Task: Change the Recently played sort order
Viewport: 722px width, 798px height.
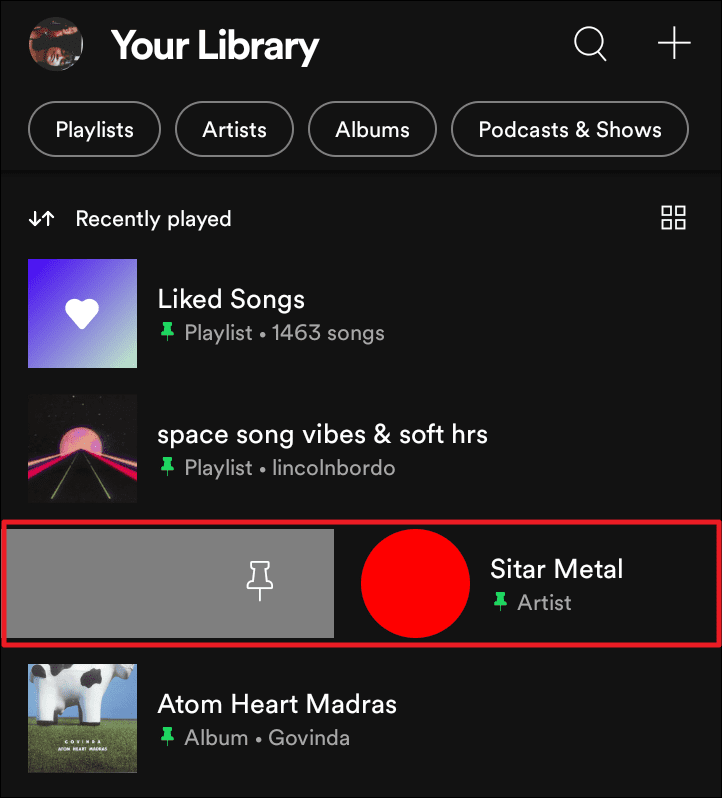Action: 130,219
